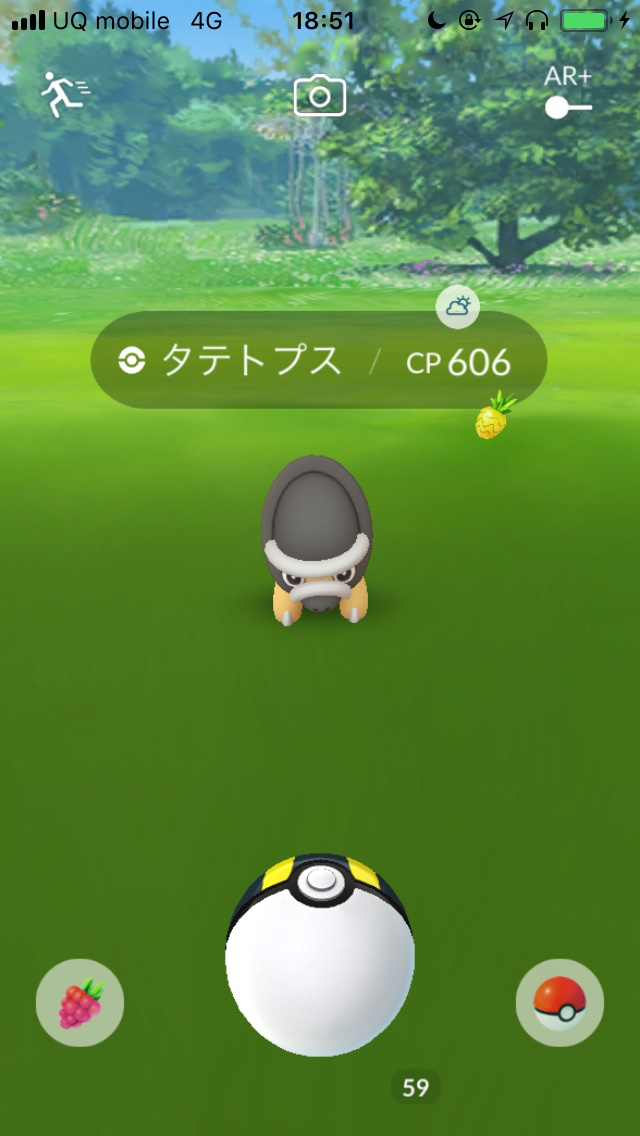This screenshot has height=1136, width=640.
Task: Run away from the encounter
Action: click(x=64, y=95)
